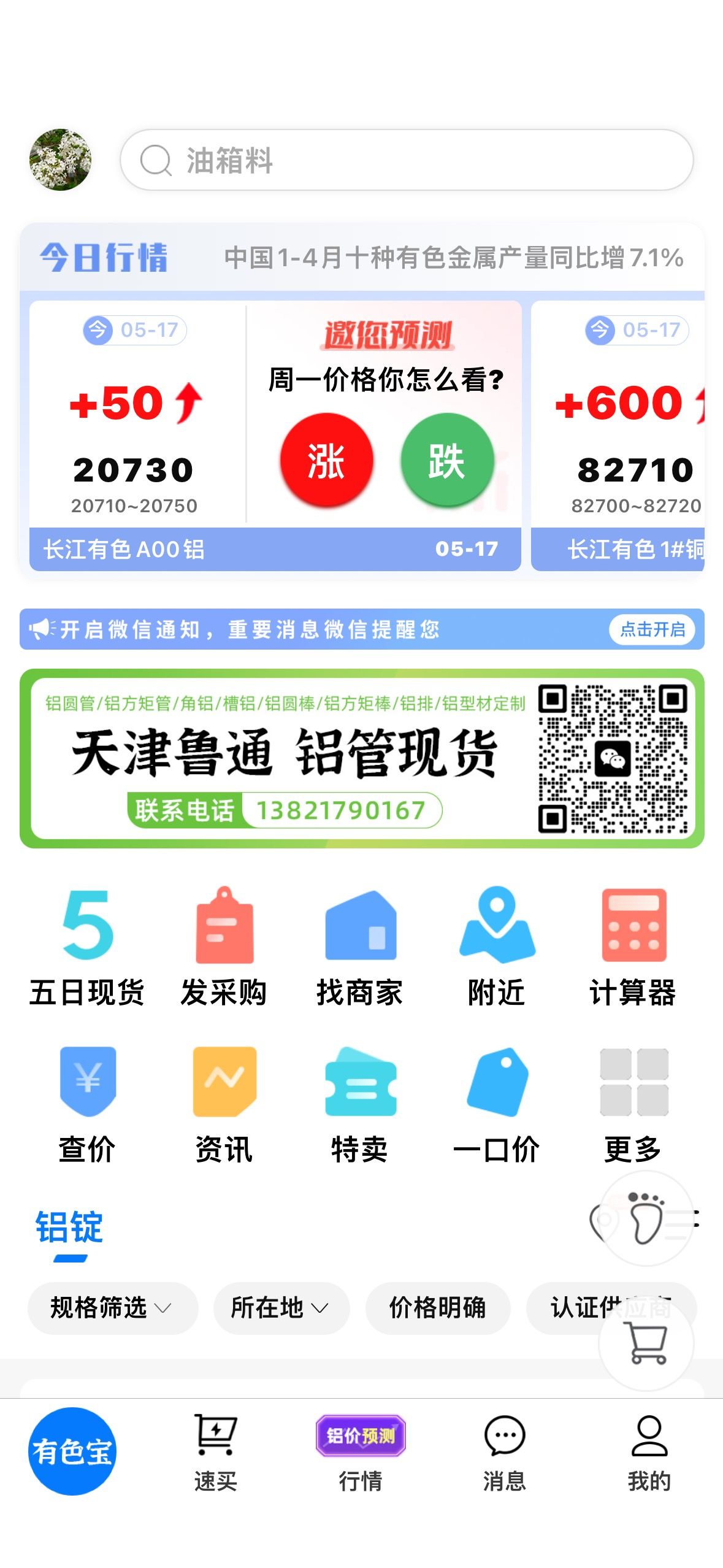Select the 价格明确 filter chip
This screenshot has width=723, height=1568.
click(x=438, y=1308)
